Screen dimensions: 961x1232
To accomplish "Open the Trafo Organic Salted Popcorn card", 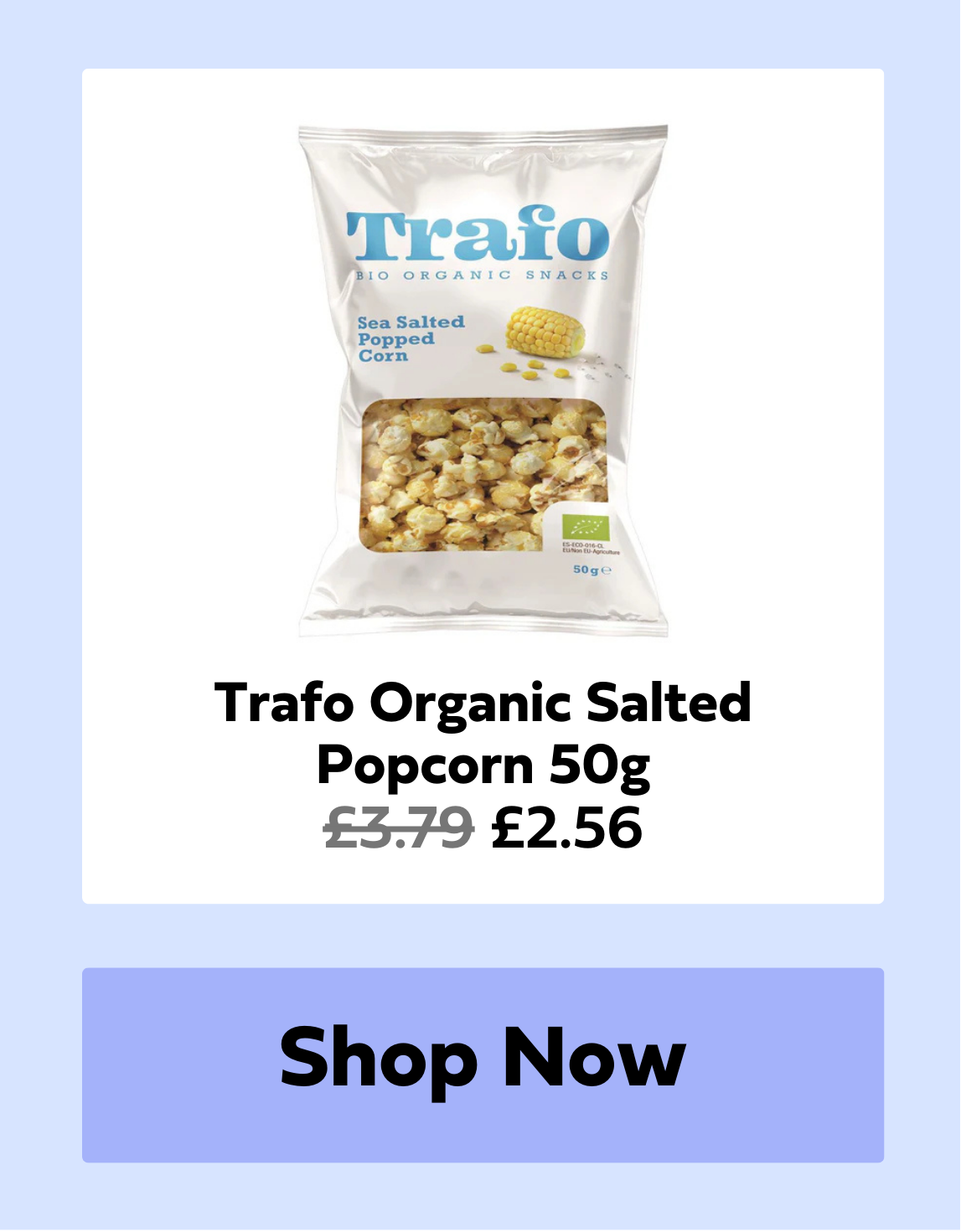I will [483, 486].
